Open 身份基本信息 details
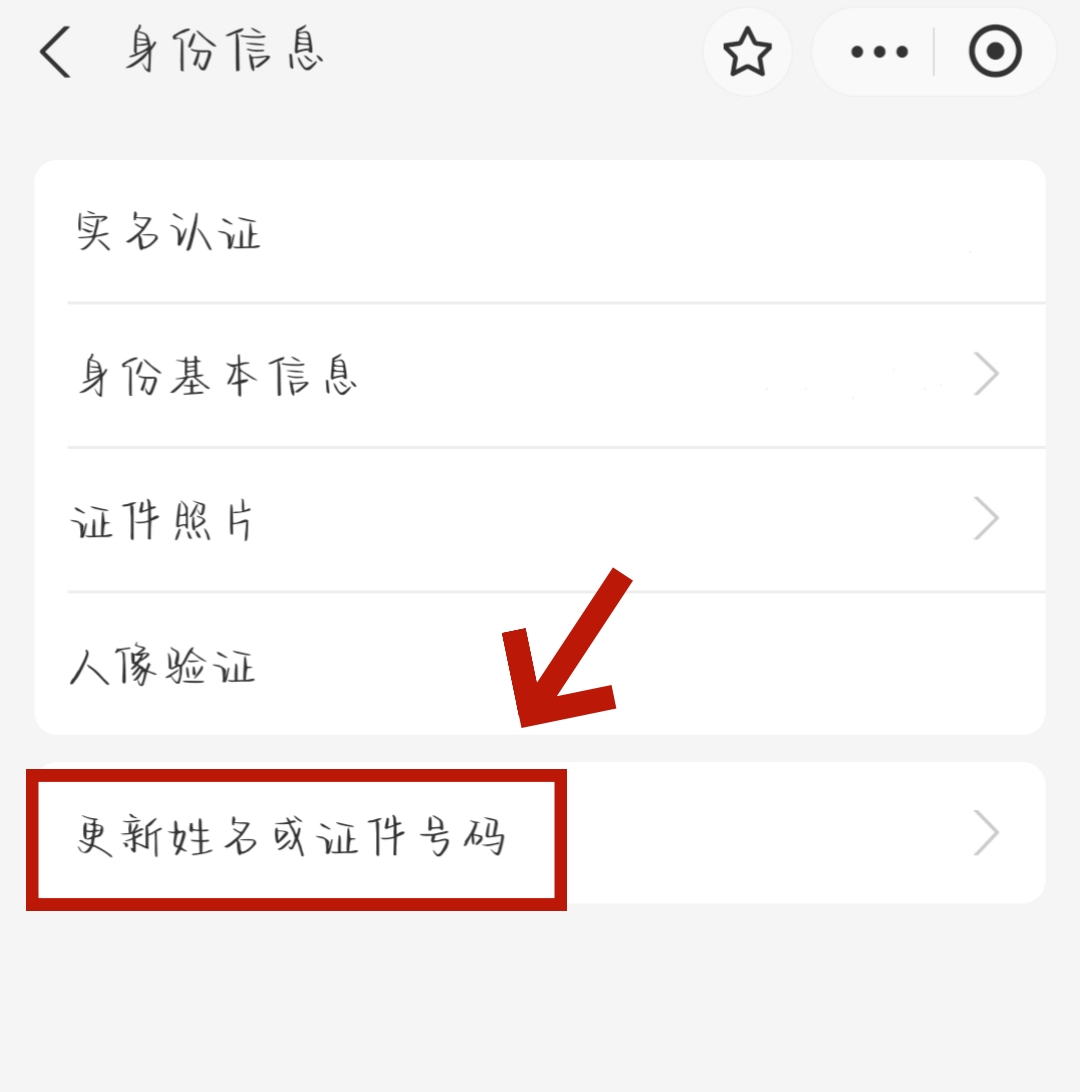Screen dimensions: 1080x1092 click(540, 376)
